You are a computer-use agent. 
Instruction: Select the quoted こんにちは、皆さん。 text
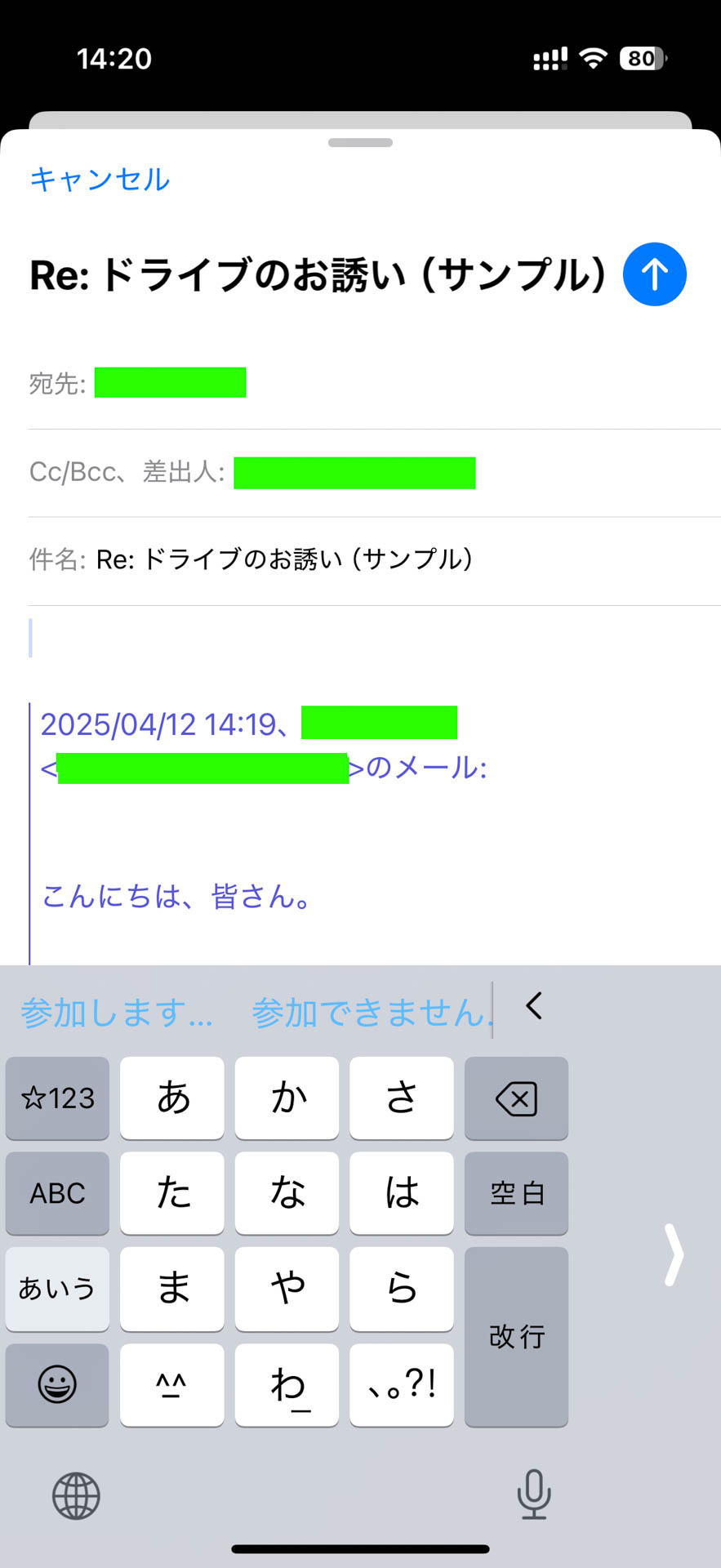[x=176, y=896]
